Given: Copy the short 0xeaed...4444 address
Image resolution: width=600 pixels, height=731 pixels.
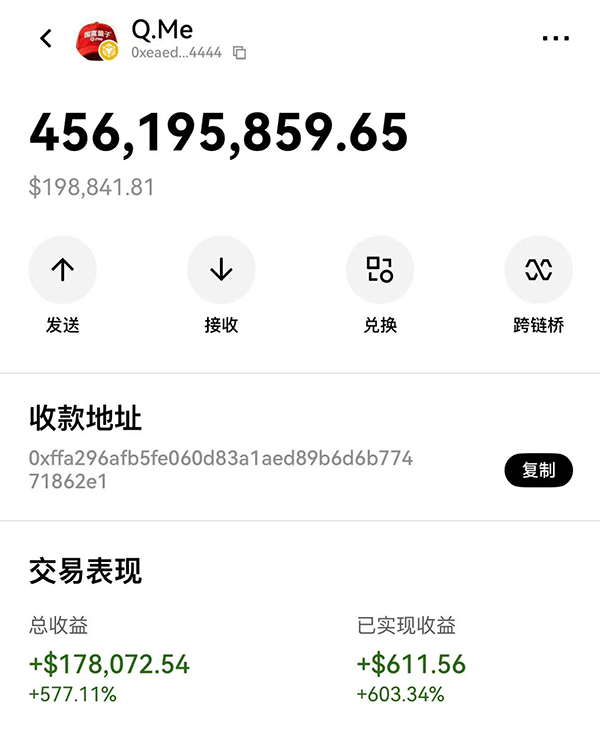Looking at the screenshot, I should tap(239, 52).
